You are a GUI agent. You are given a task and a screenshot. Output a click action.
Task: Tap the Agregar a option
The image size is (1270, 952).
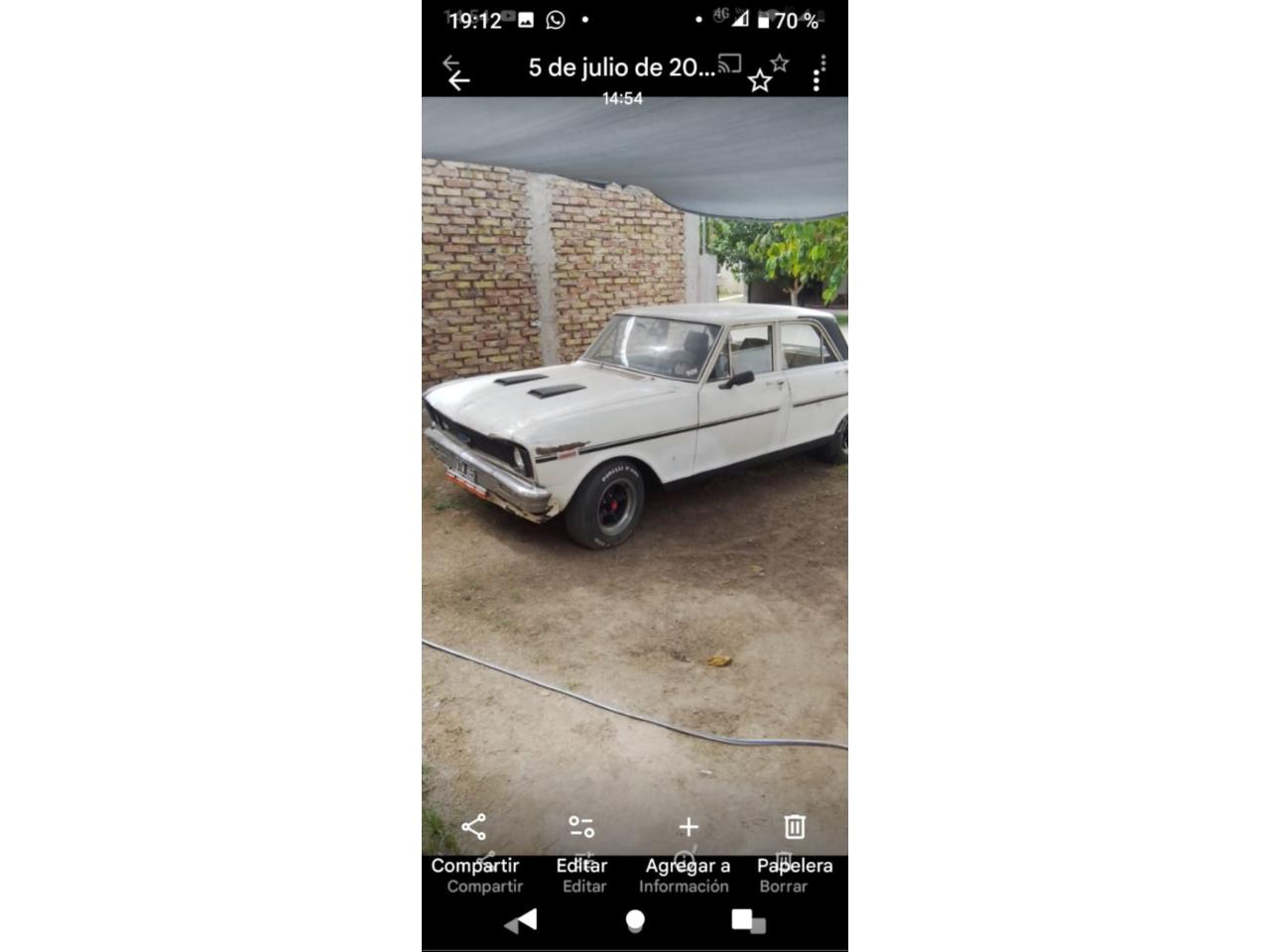tap(688, 843)
